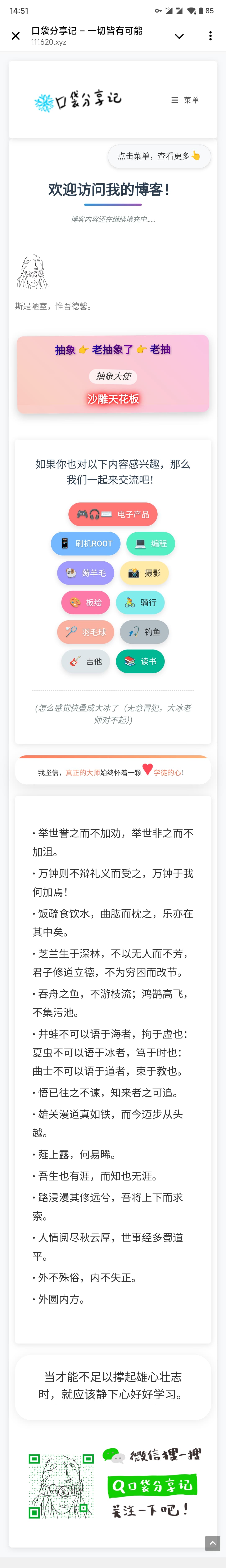226x1568 pixels.
Task: Choose the 羽毛球 chip
Action: click(86, 632)
